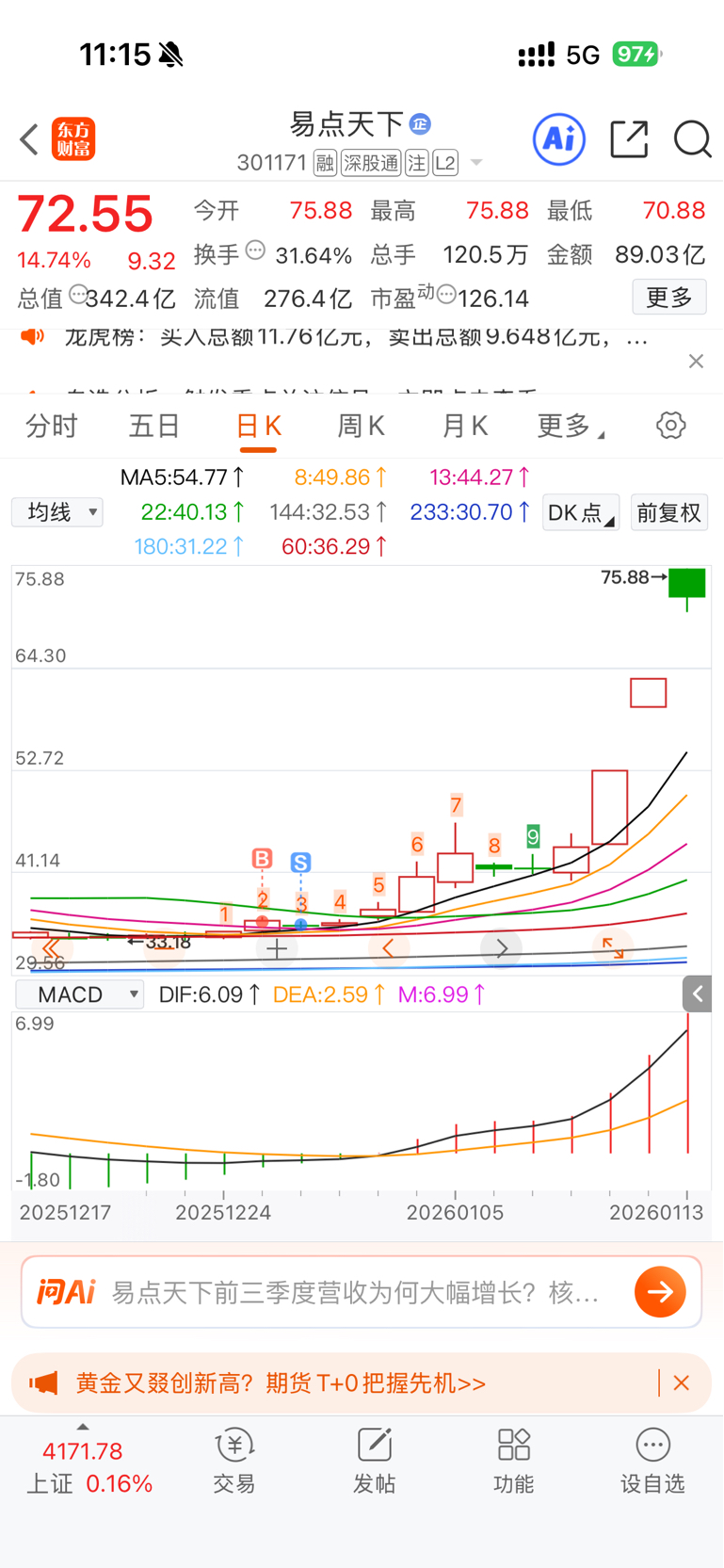Select the 周K chart tab
Screen dimensions: 724x1568
(361, 427)
